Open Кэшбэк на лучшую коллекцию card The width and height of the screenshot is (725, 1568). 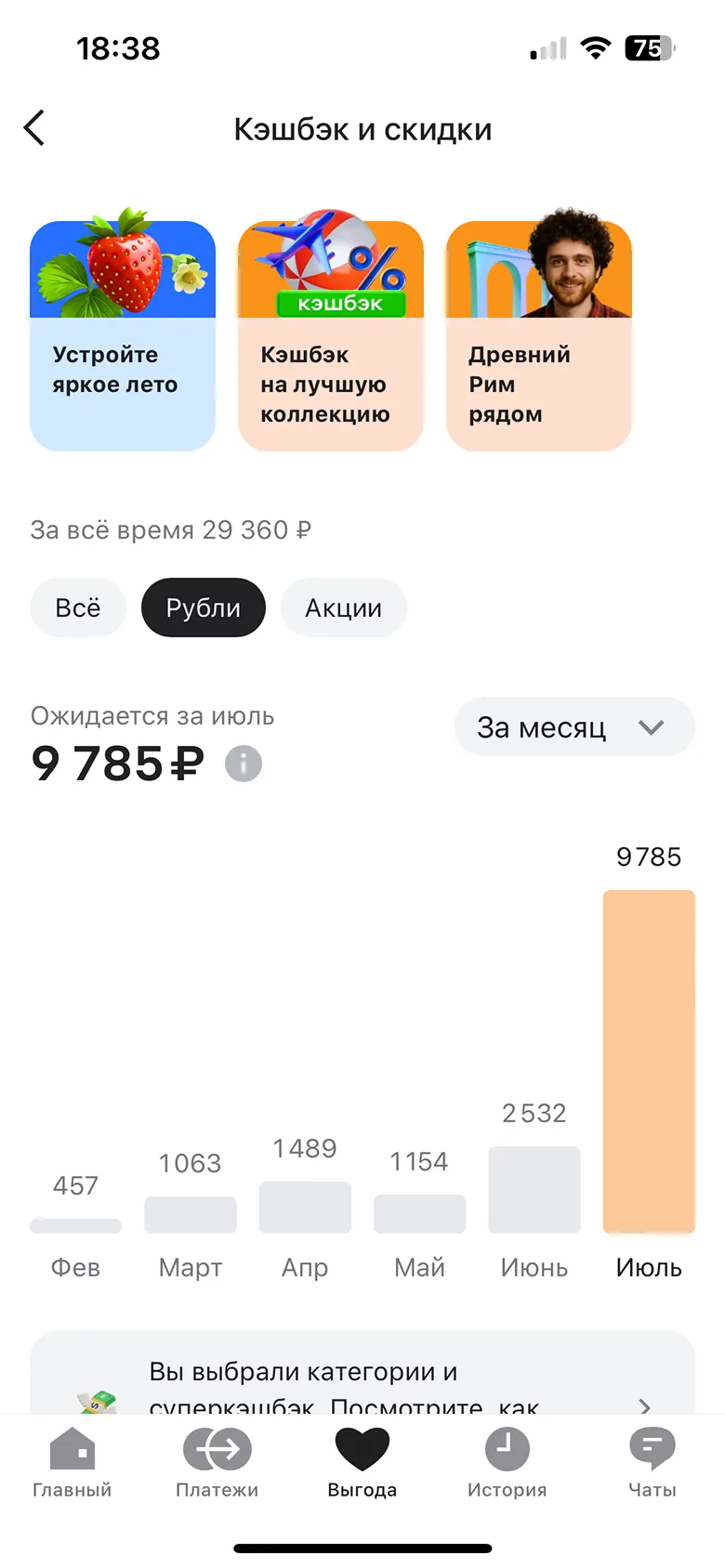[x=330, y=336]
